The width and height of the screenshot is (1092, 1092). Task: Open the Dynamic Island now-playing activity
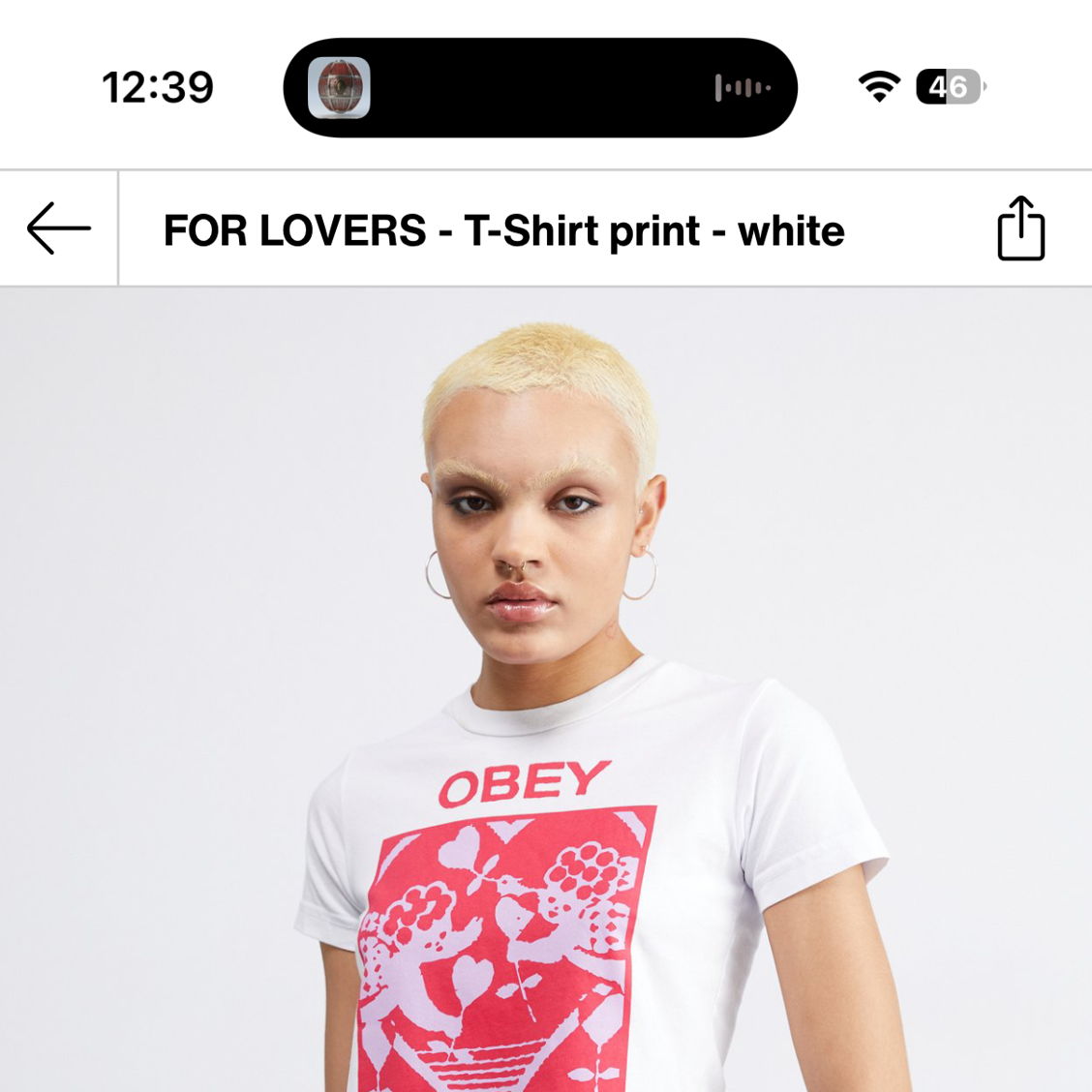pyautogui.click(x=539, y=88)
